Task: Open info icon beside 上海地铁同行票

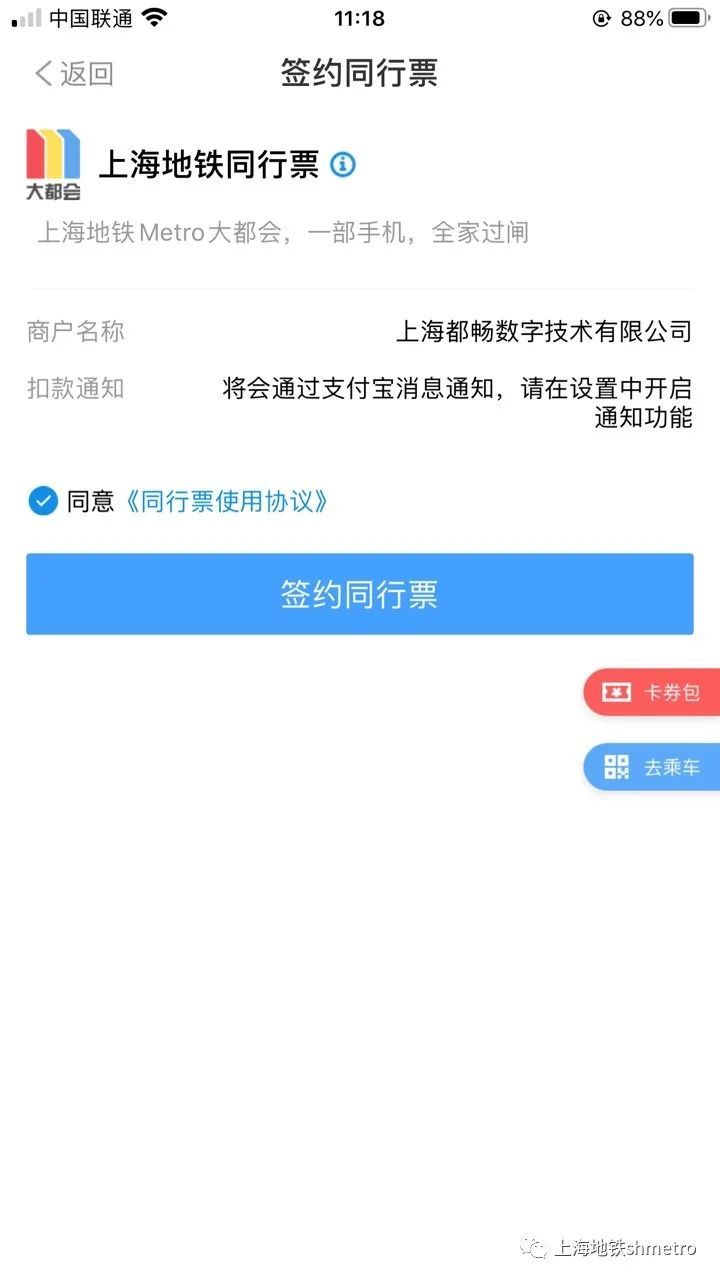Action: (343, 165)
